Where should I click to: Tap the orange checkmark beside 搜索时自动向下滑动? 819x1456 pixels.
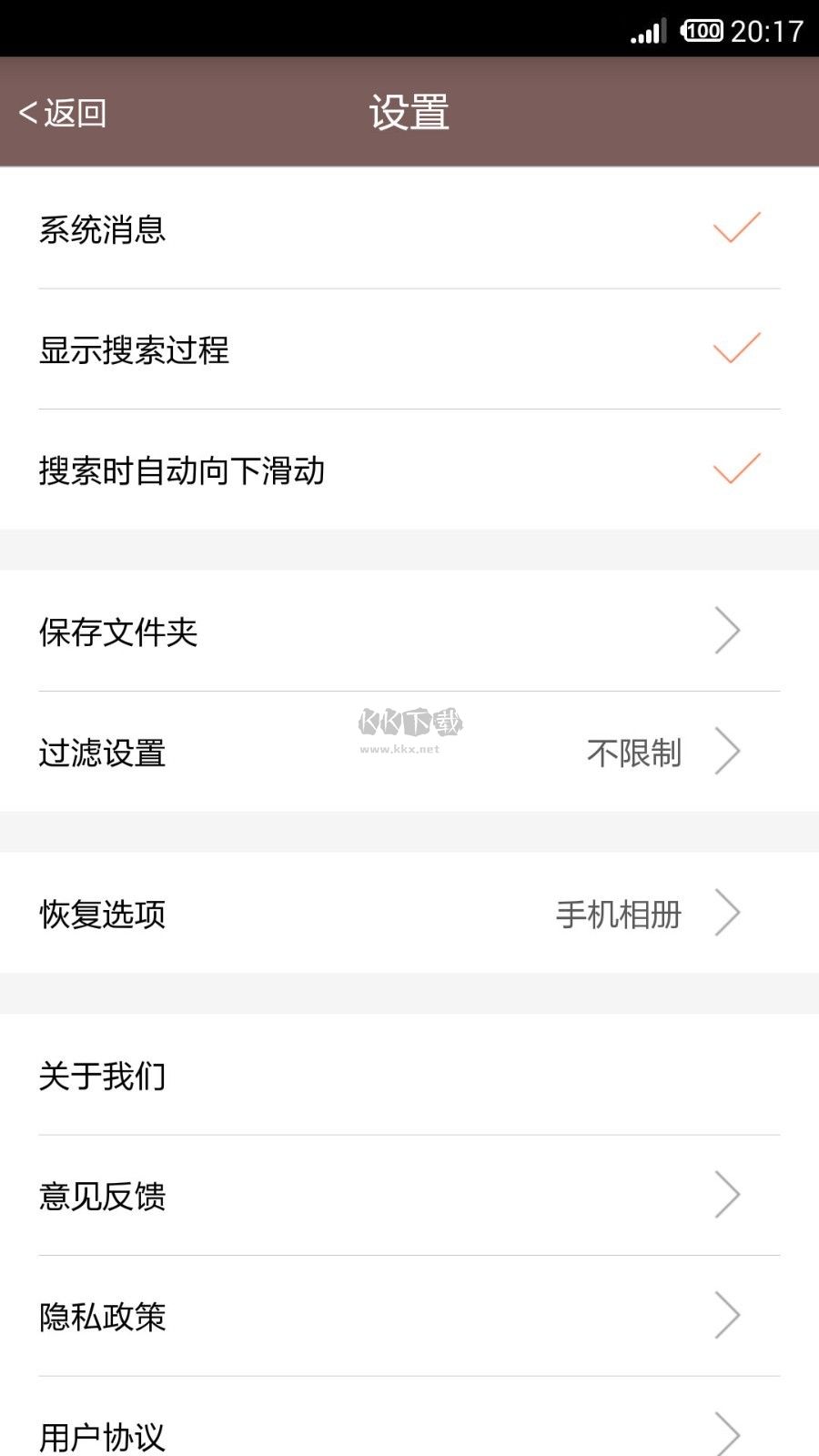pos(737,470)
